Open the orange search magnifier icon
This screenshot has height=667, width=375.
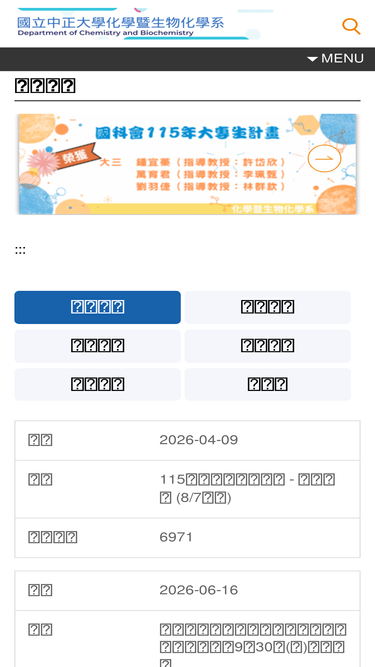351,26
